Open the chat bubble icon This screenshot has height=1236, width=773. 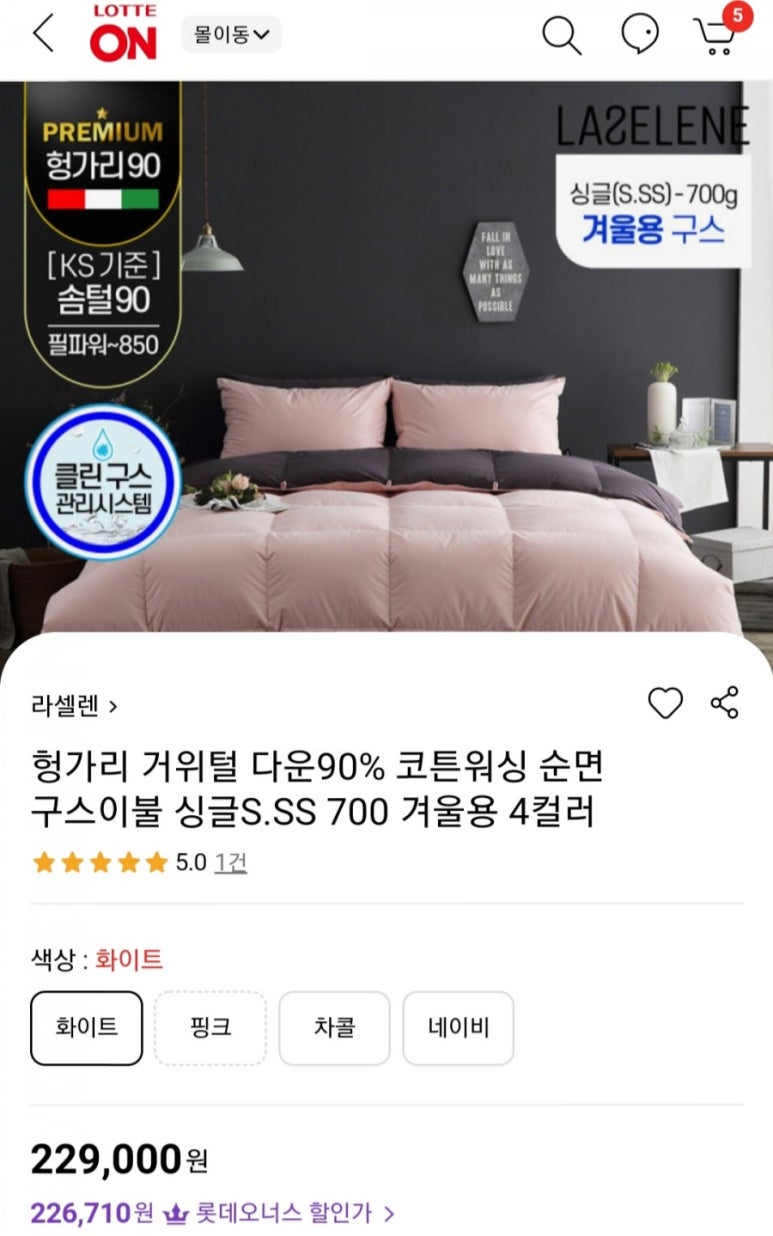pos(640,35)
